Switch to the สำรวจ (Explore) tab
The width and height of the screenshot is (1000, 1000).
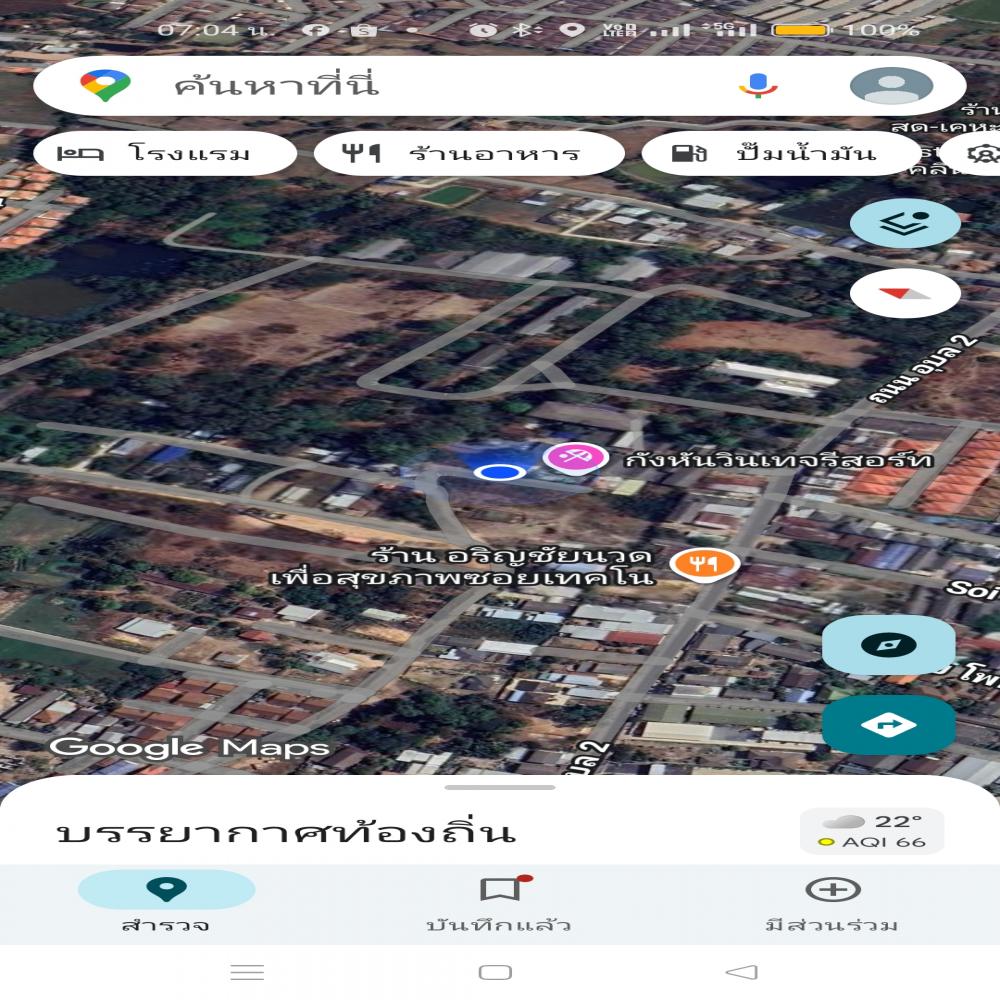[166, 901]
